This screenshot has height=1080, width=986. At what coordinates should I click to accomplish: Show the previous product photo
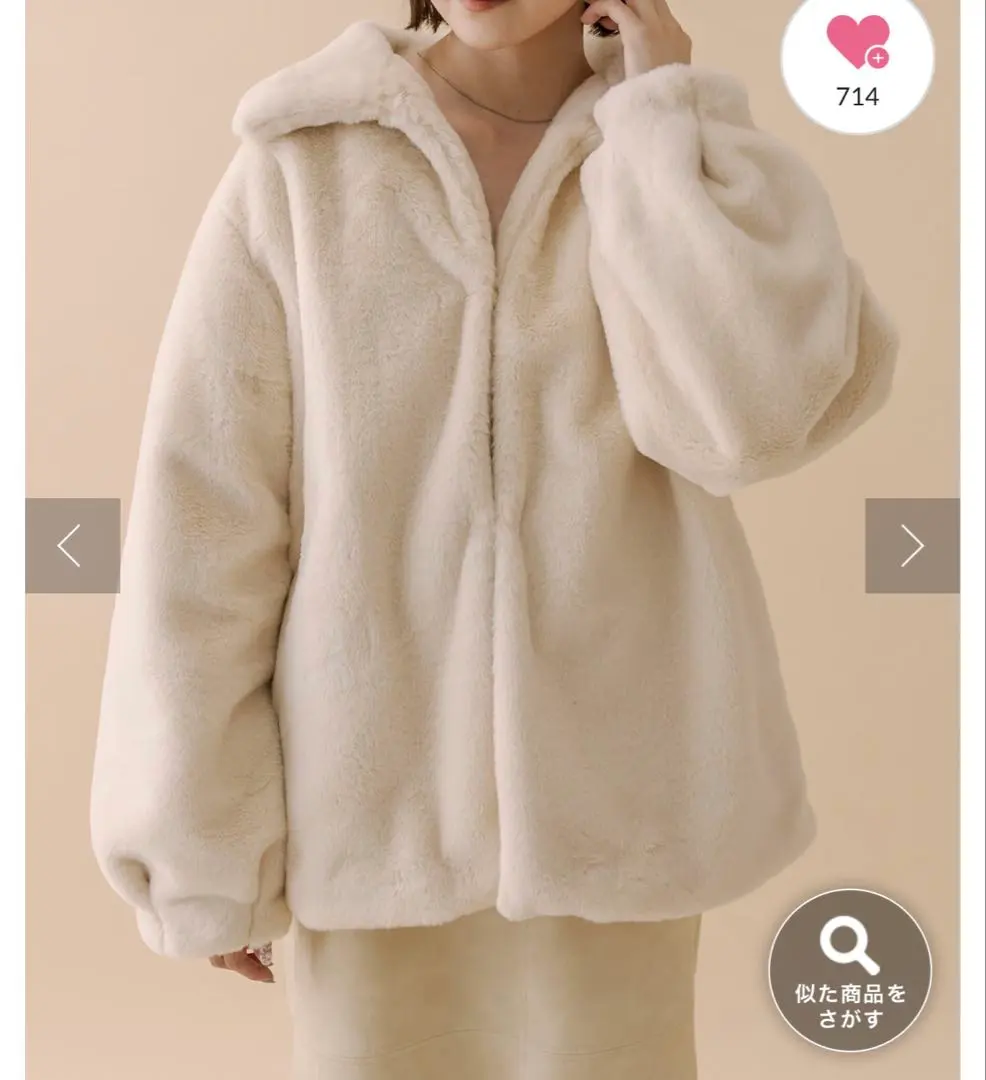click(72, 546)
